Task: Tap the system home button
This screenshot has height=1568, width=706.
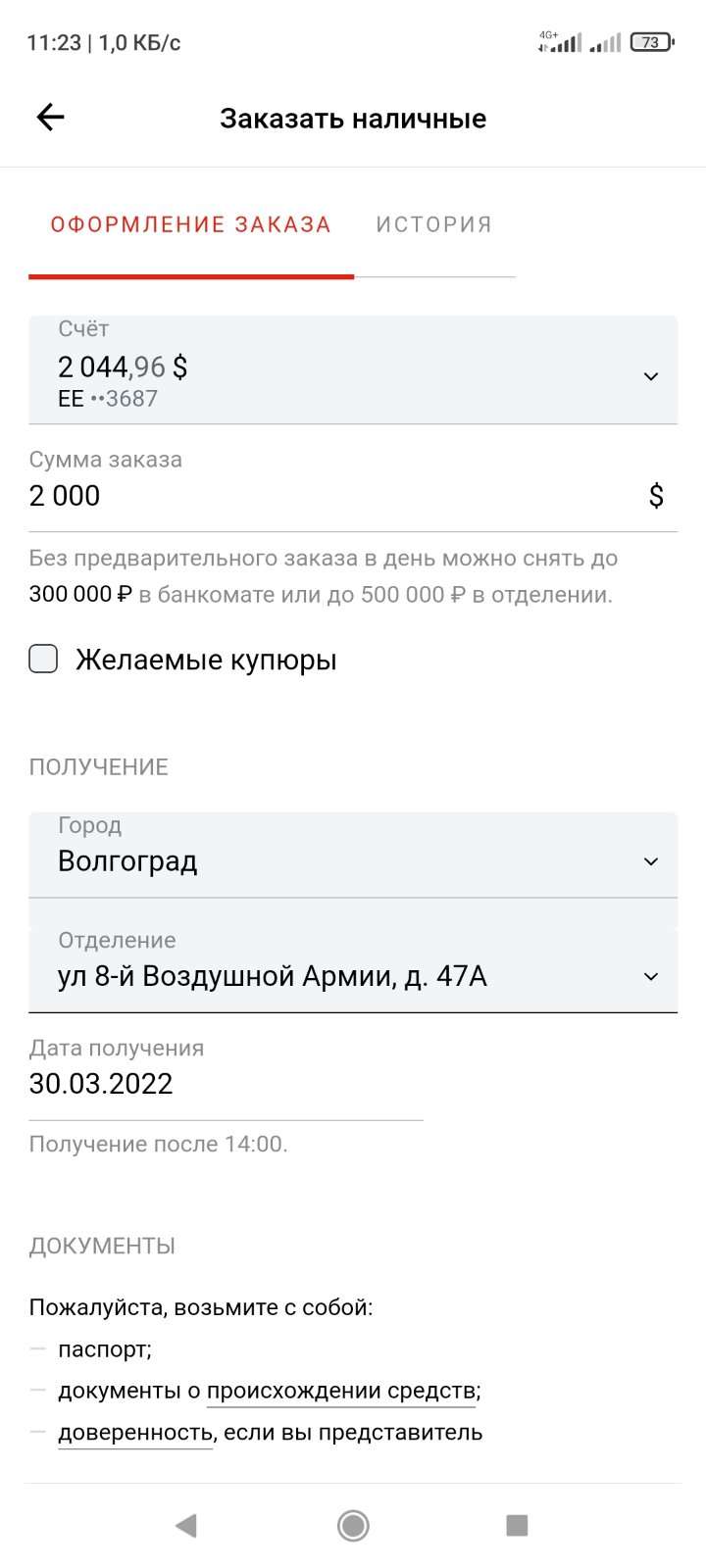Action: point(353,1525)
